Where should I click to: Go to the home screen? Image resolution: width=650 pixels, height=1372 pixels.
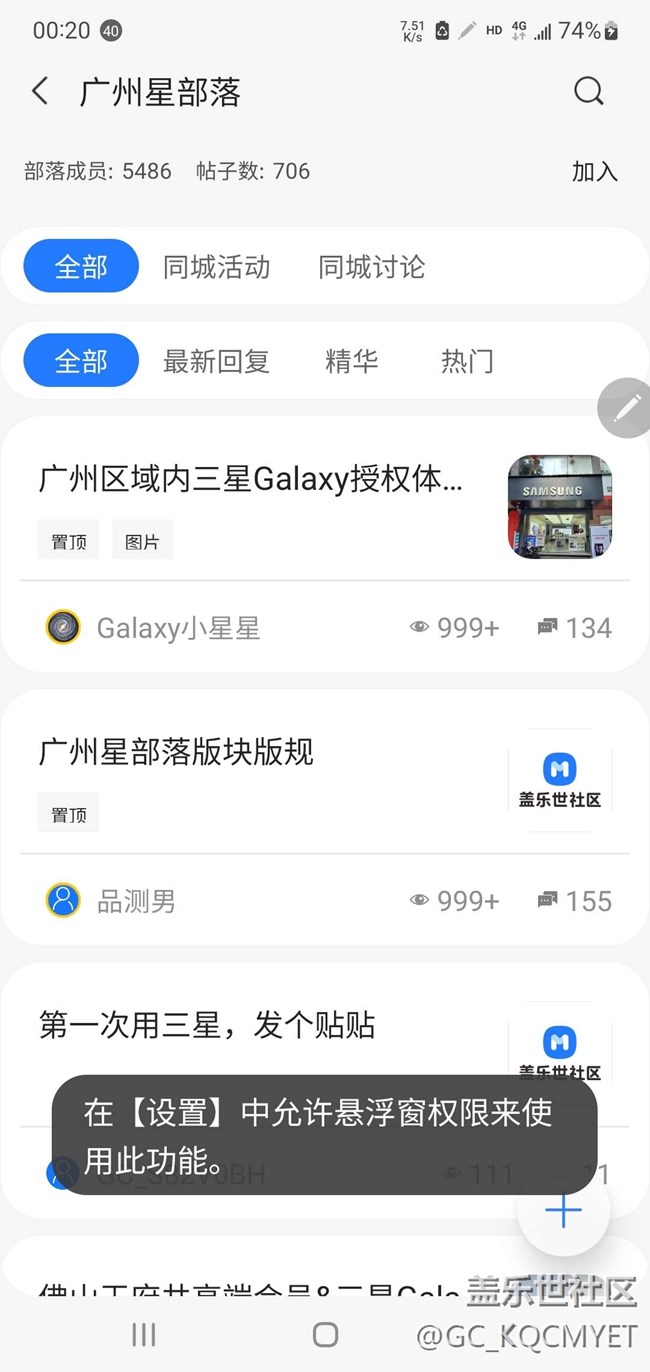[x=325, y=1334]
